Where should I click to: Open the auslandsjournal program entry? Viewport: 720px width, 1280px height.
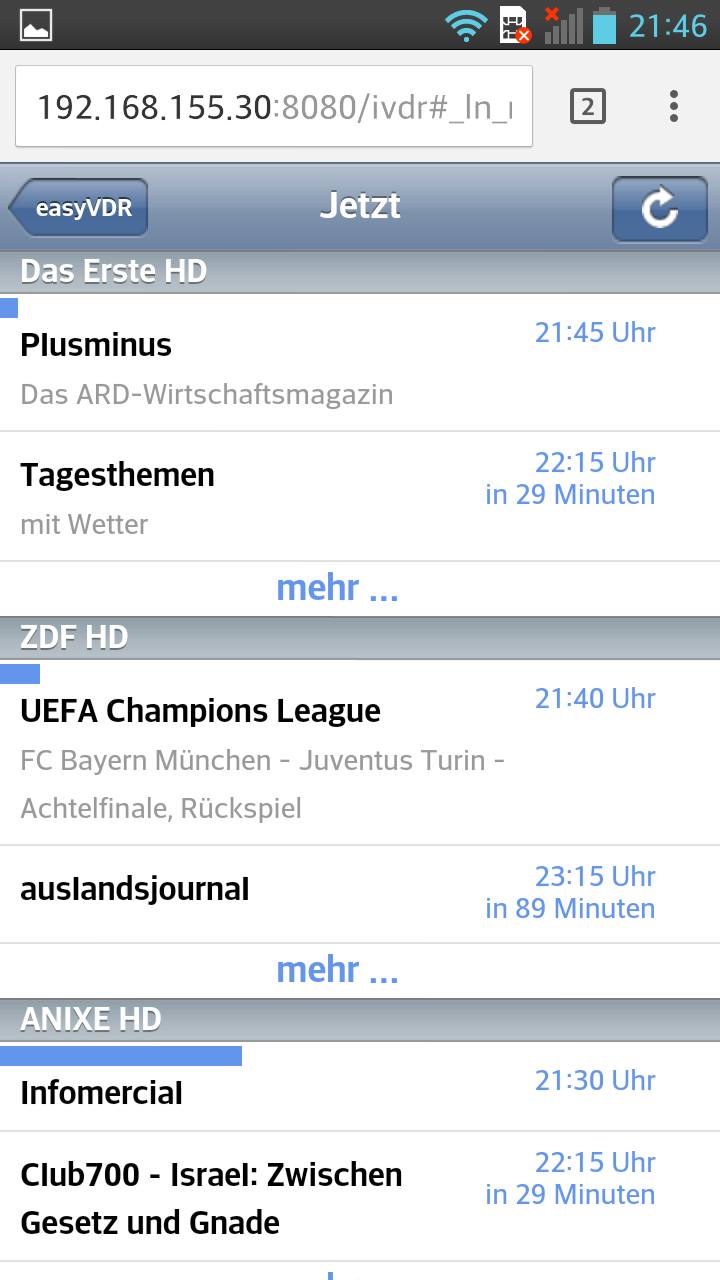pyautogui.click(x=300, y=892)
